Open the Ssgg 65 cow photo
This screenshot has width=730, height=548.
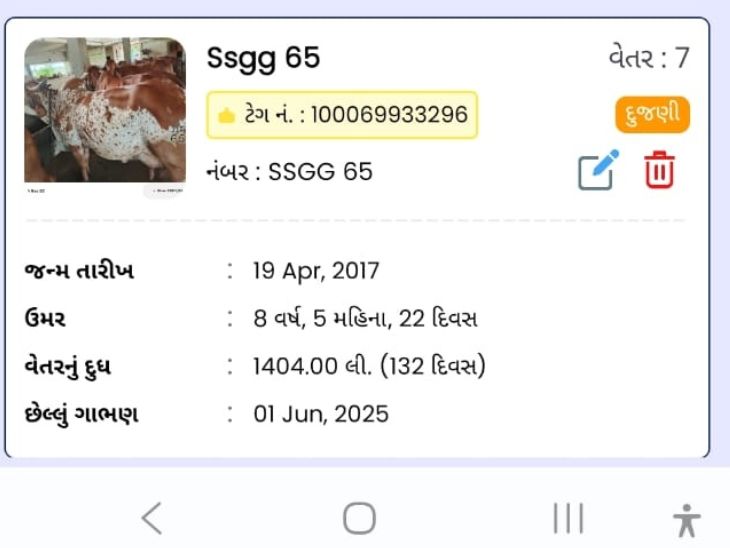(105, 115)
